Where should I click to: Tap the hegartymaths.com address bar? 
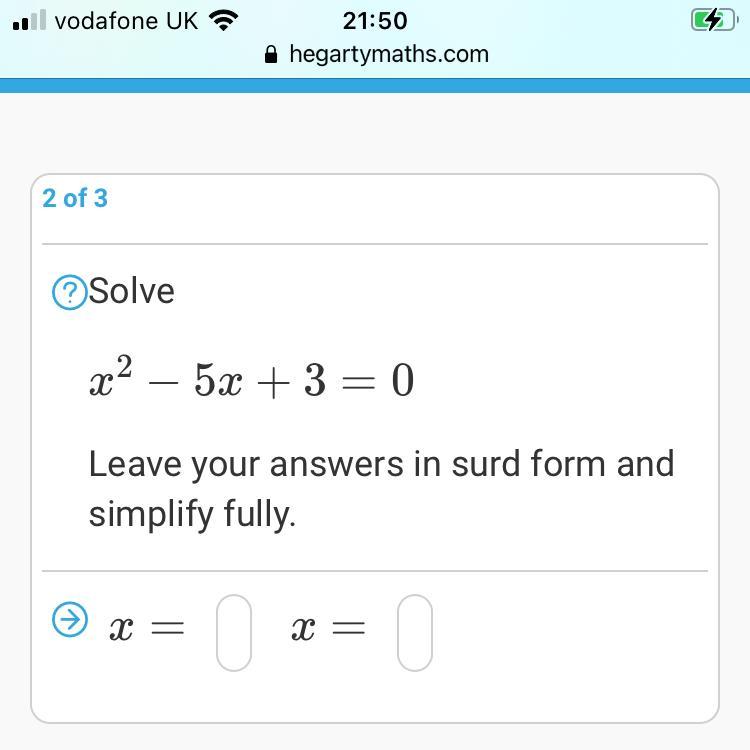point(376,54)
